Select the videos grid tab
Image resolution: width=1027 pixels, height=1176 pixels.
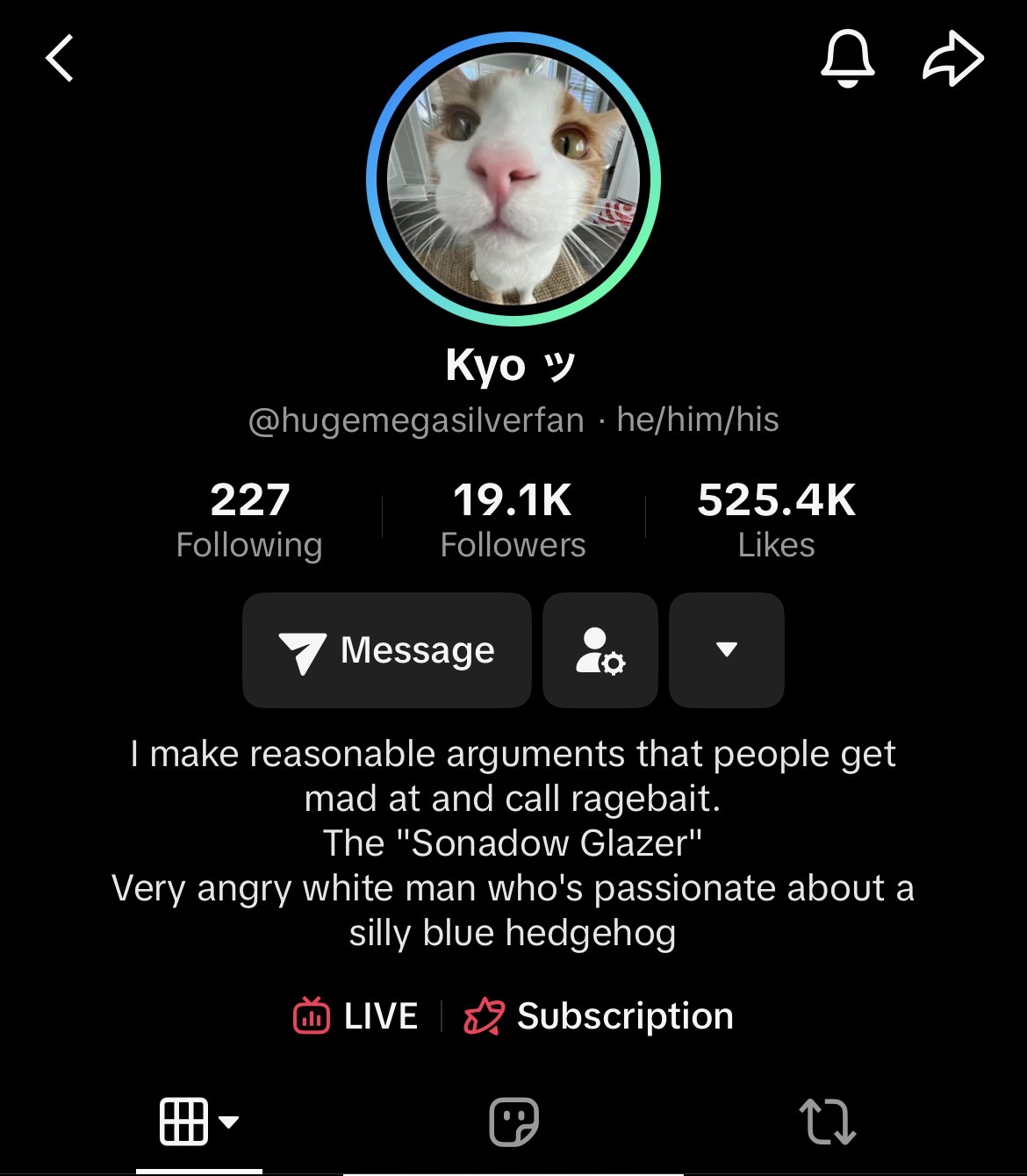(x=199, y=1122)
